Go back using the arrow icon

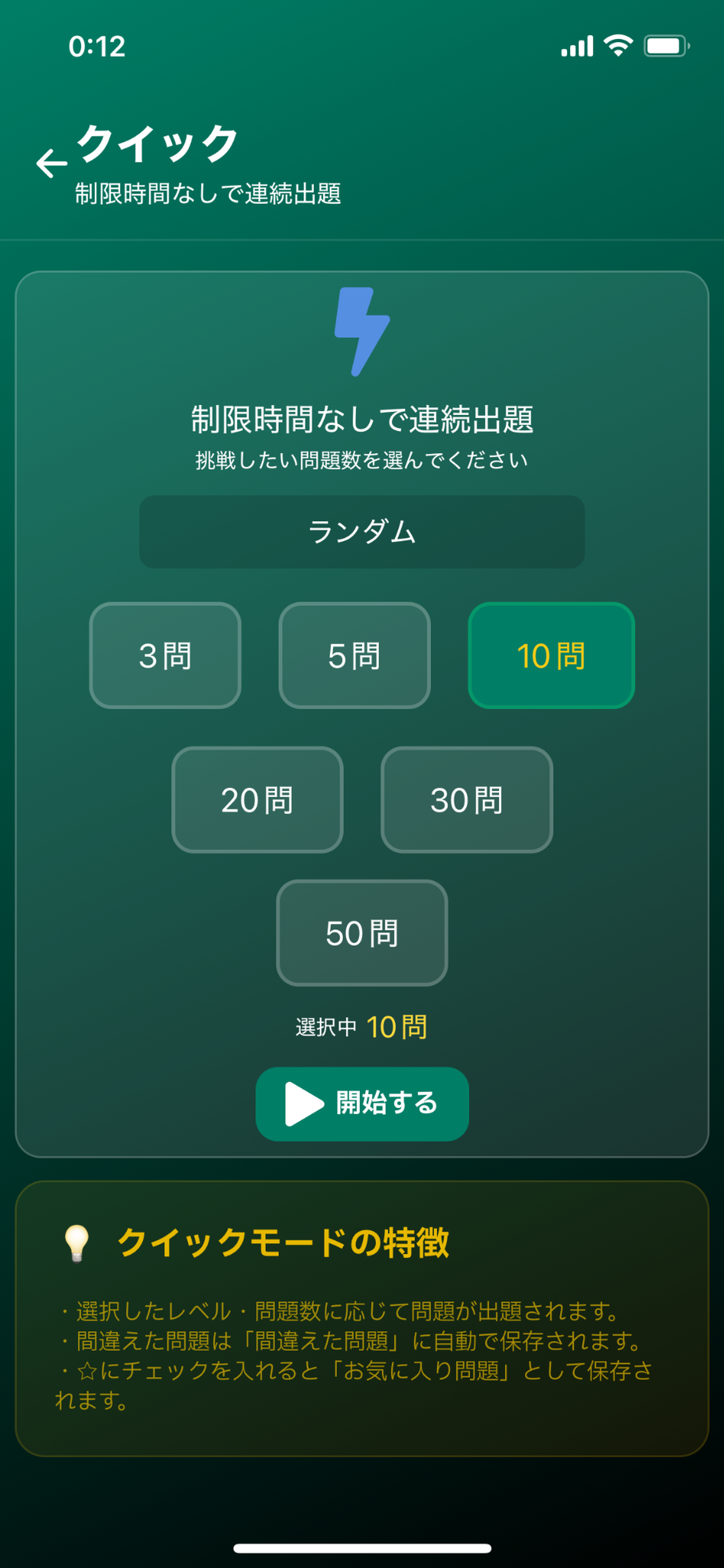[x=51, y=163]
